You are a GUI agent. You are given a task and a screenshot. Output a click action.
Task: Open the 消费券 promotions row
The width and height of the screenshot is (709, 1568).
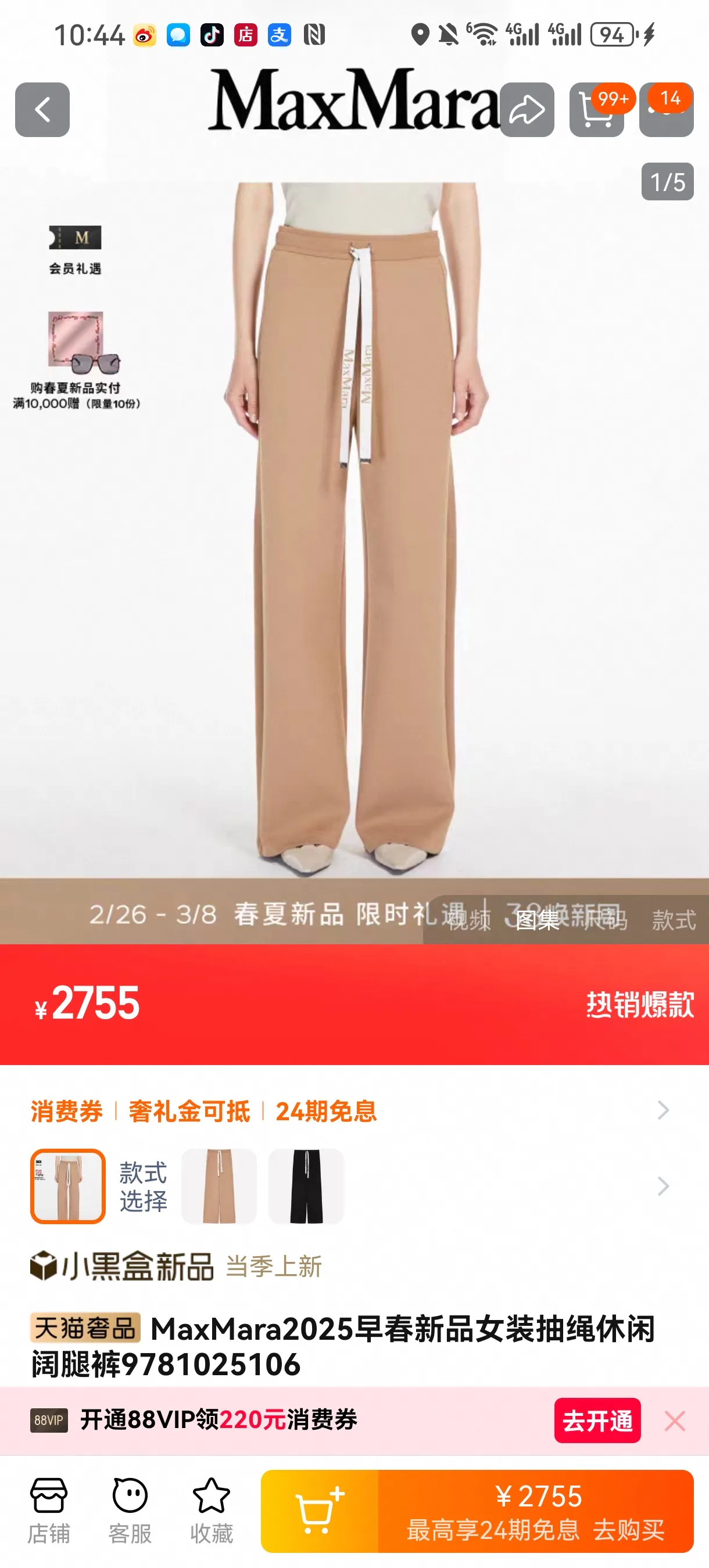pyautogui.click(x=350, y=1111)
